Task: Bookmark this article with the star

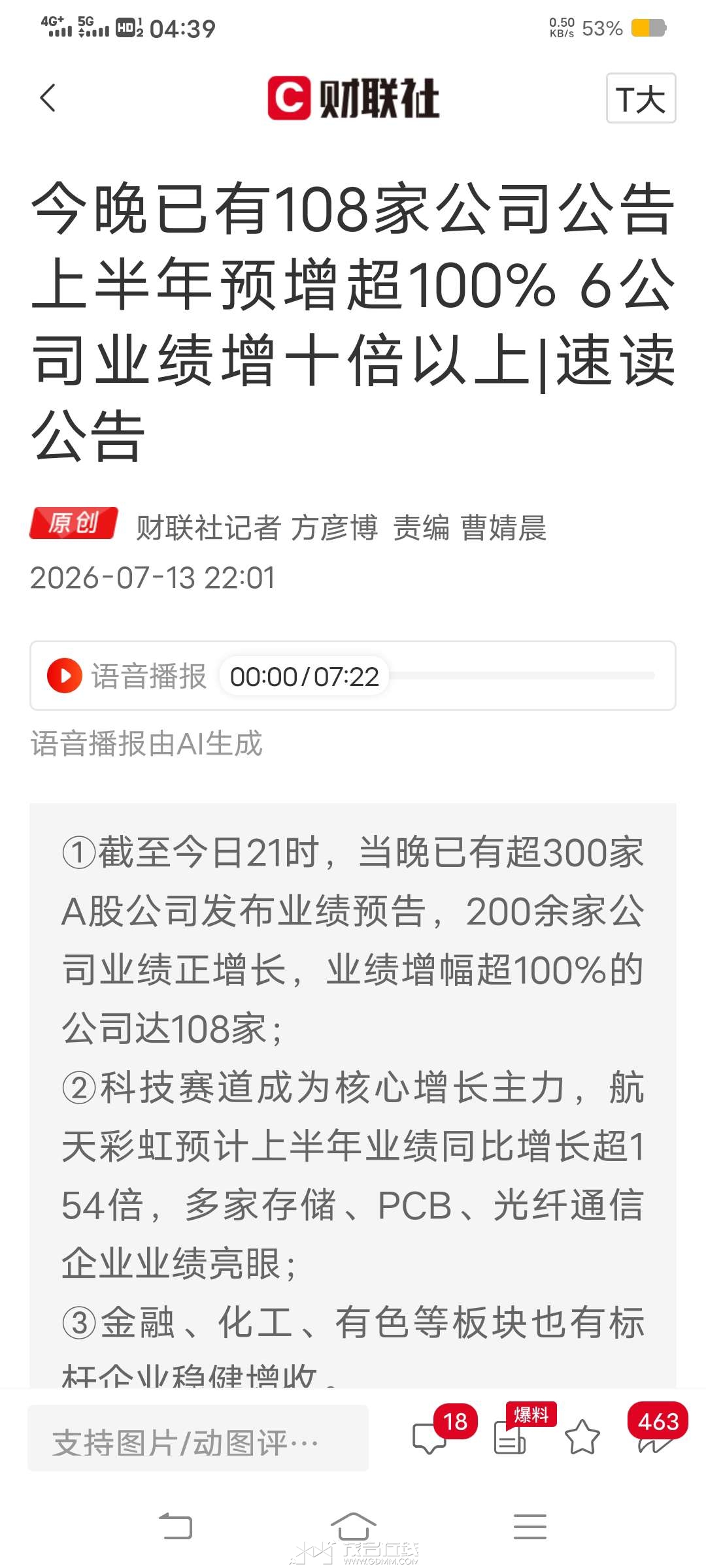Action: pyautogui.click(x=582, y=1437)
